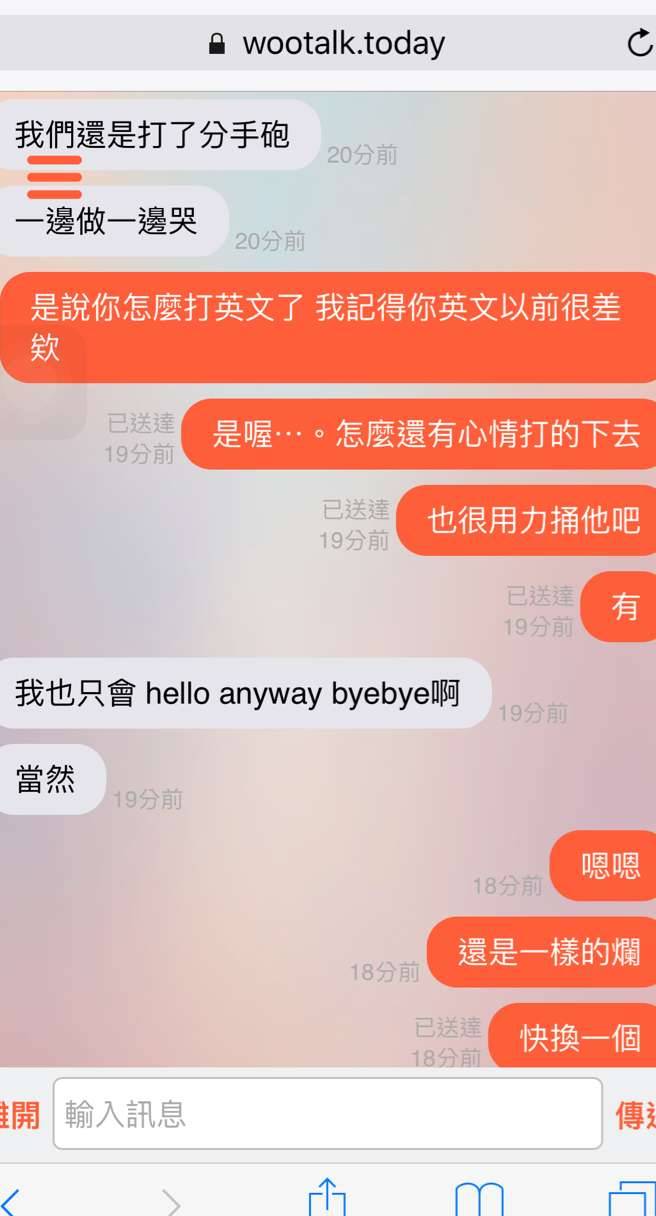Tap the 輸入訊息 message field
Screen dimensions: 656x1216
pos(328,1113)
